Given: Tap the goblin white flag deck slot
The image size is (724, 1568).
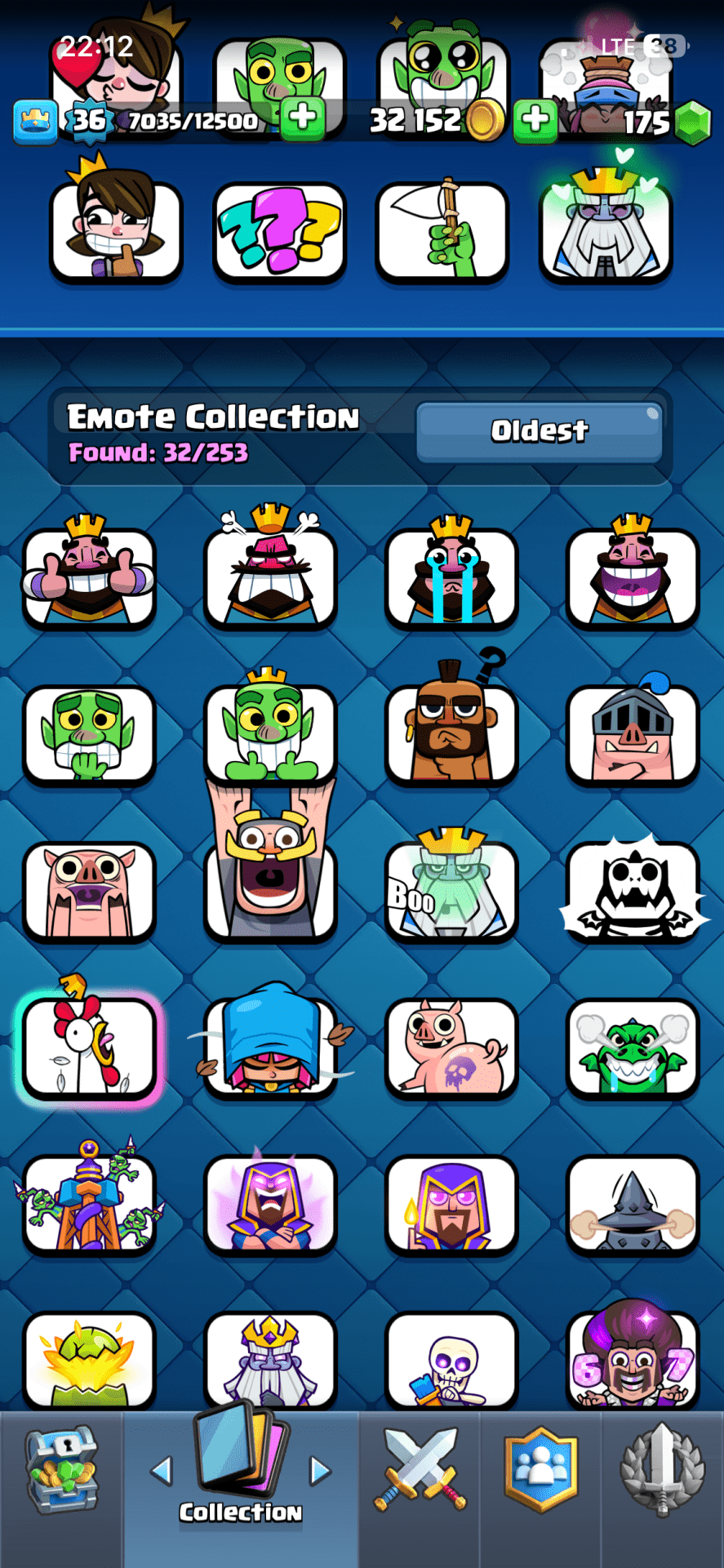Looking at the screenshot, I should [x=442, y=230].
